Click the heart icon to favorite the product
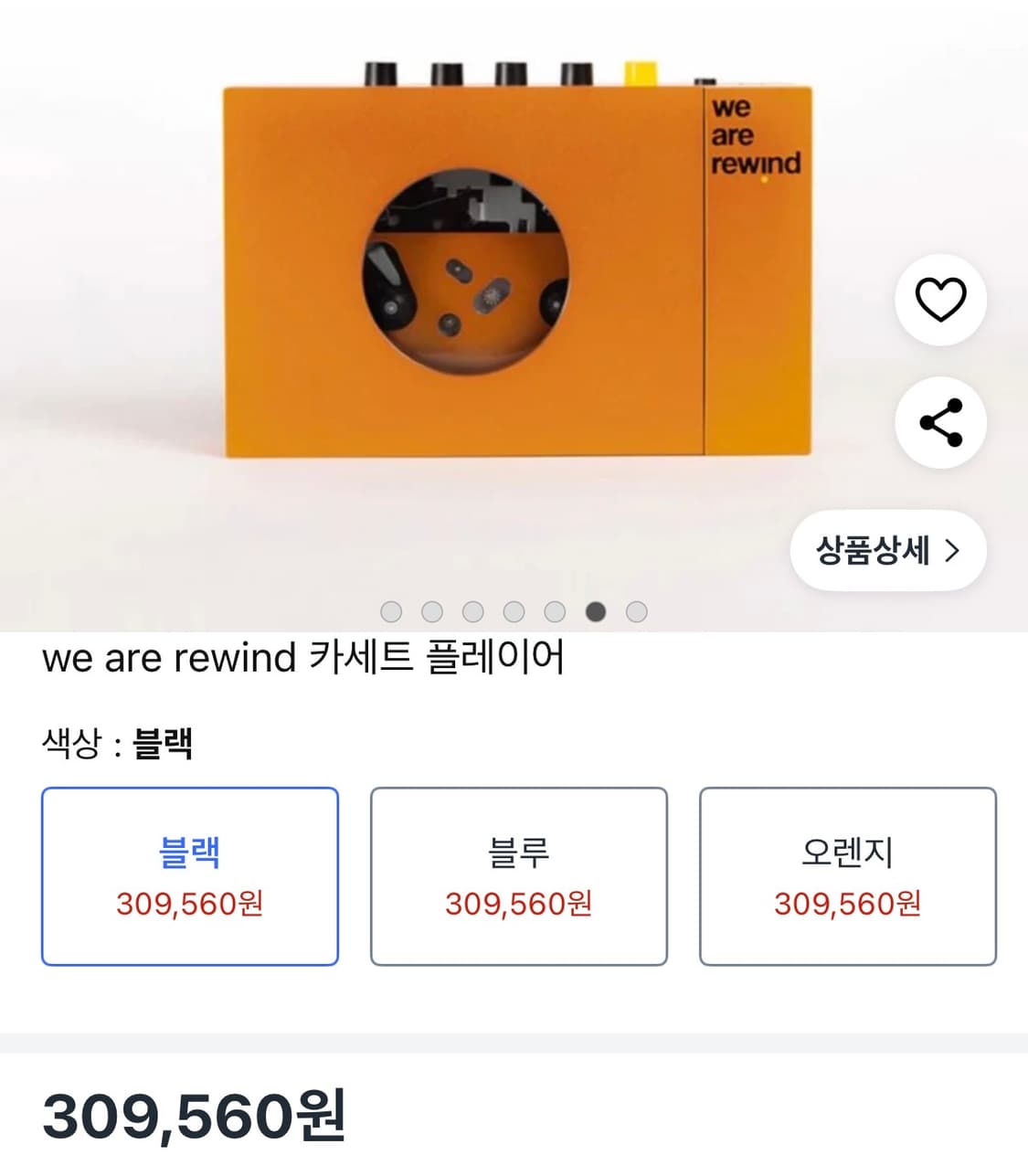 940,300
